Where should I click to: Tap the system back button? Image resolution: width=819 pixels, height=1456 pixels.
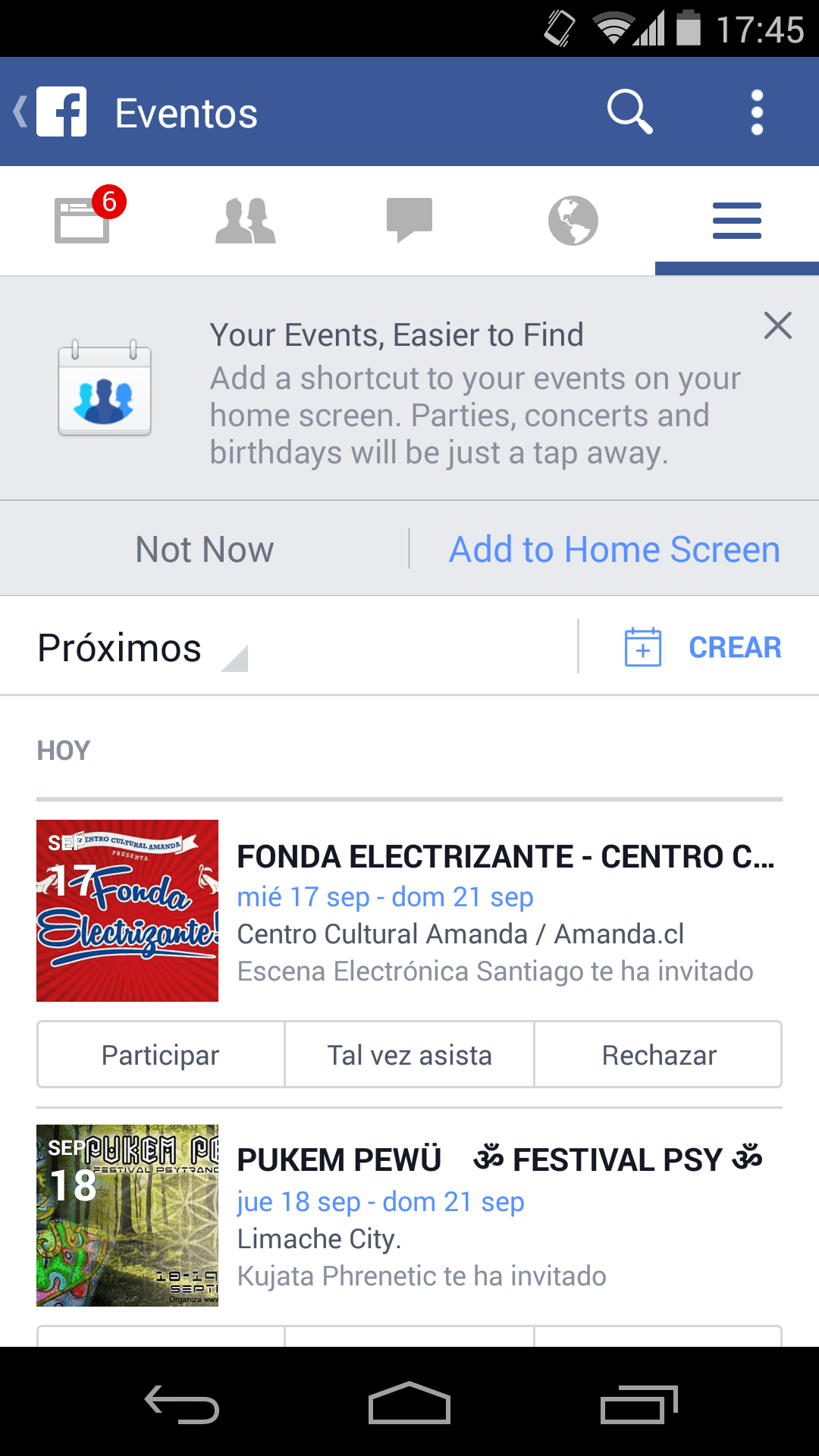point(182,1404)
